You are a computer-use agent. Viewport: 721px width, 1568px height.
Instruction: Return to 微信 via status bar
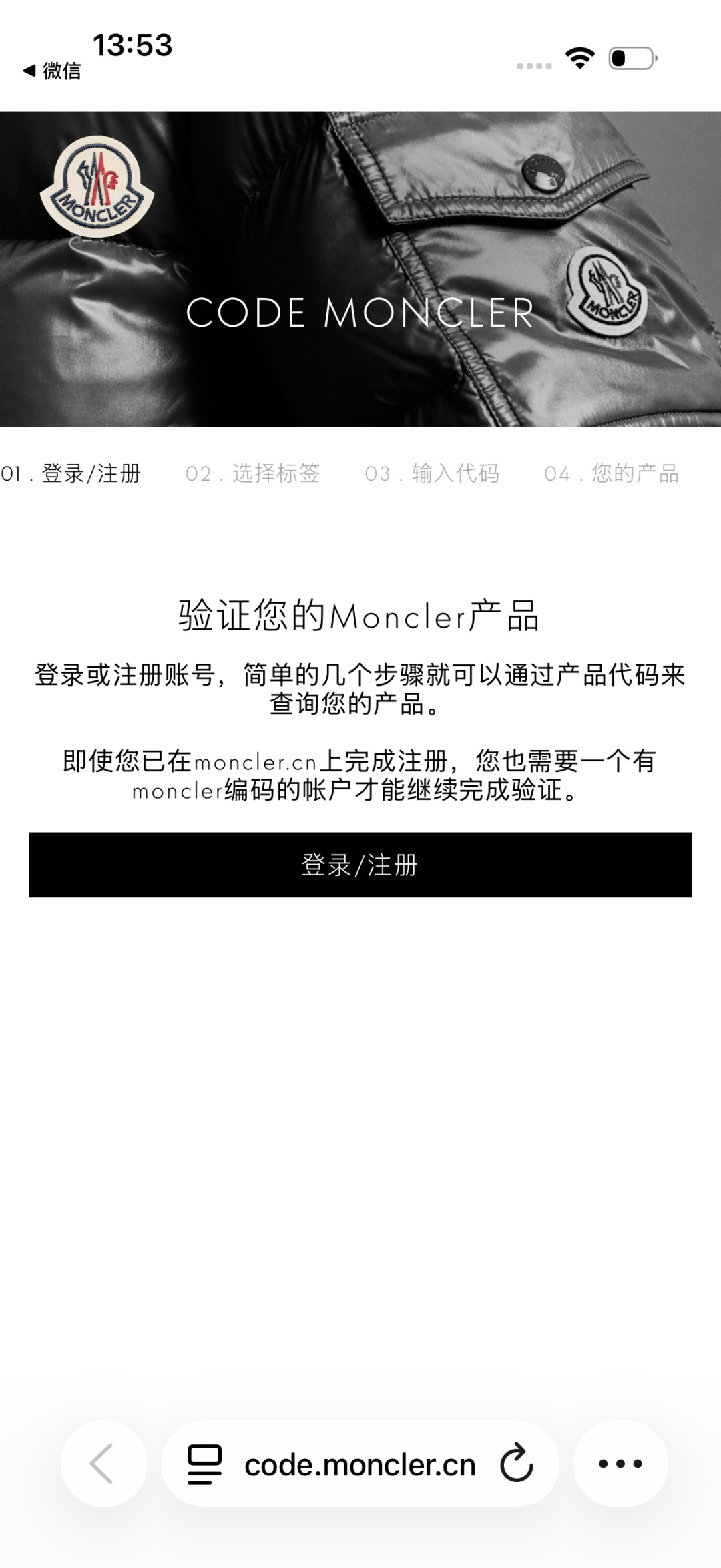[x=52, y=71]
